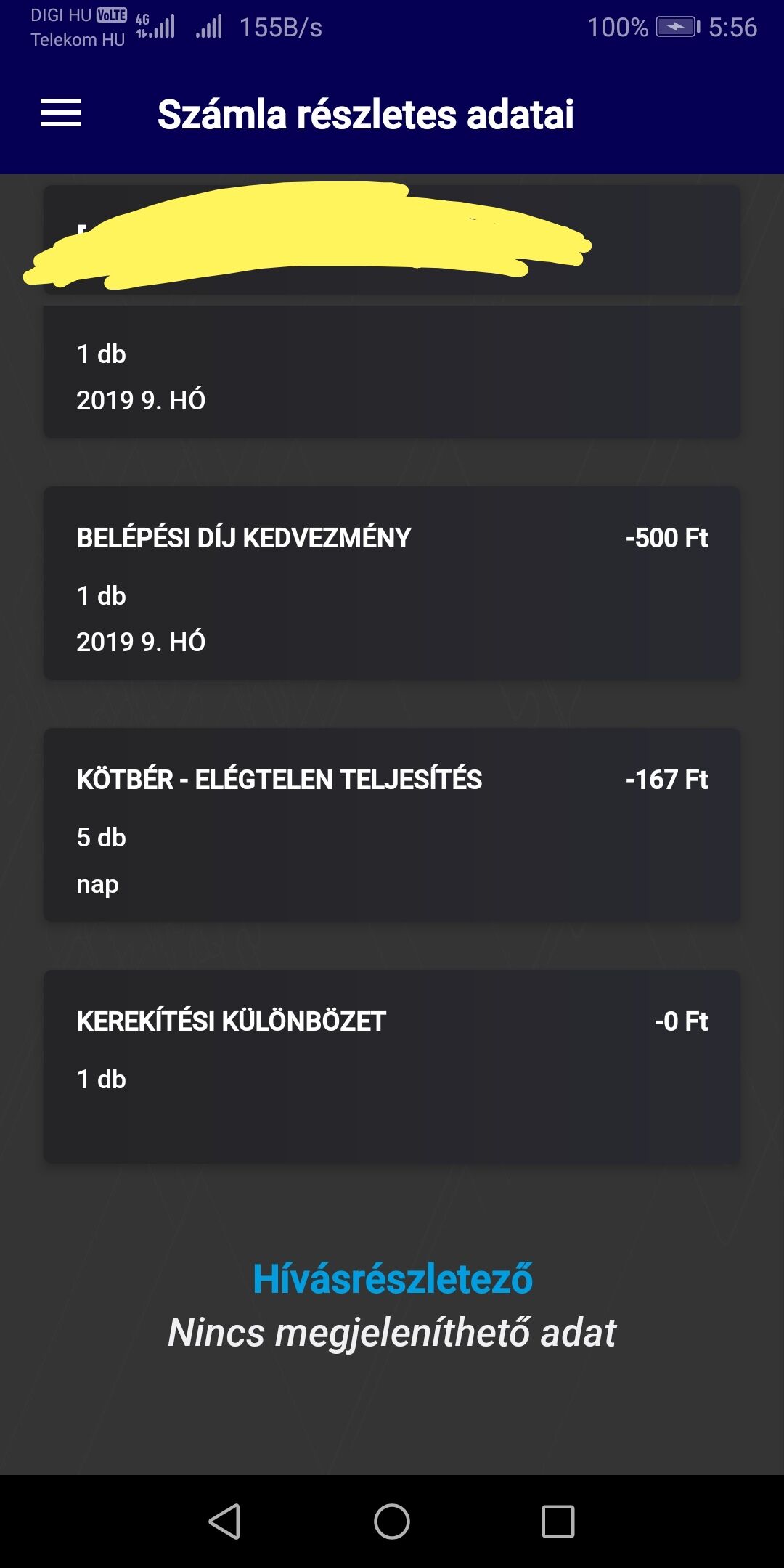Open the hamburger drawer menu
Image resolution: width=784 pixels, height=1568 pixels.
click(x=61, y=113)
